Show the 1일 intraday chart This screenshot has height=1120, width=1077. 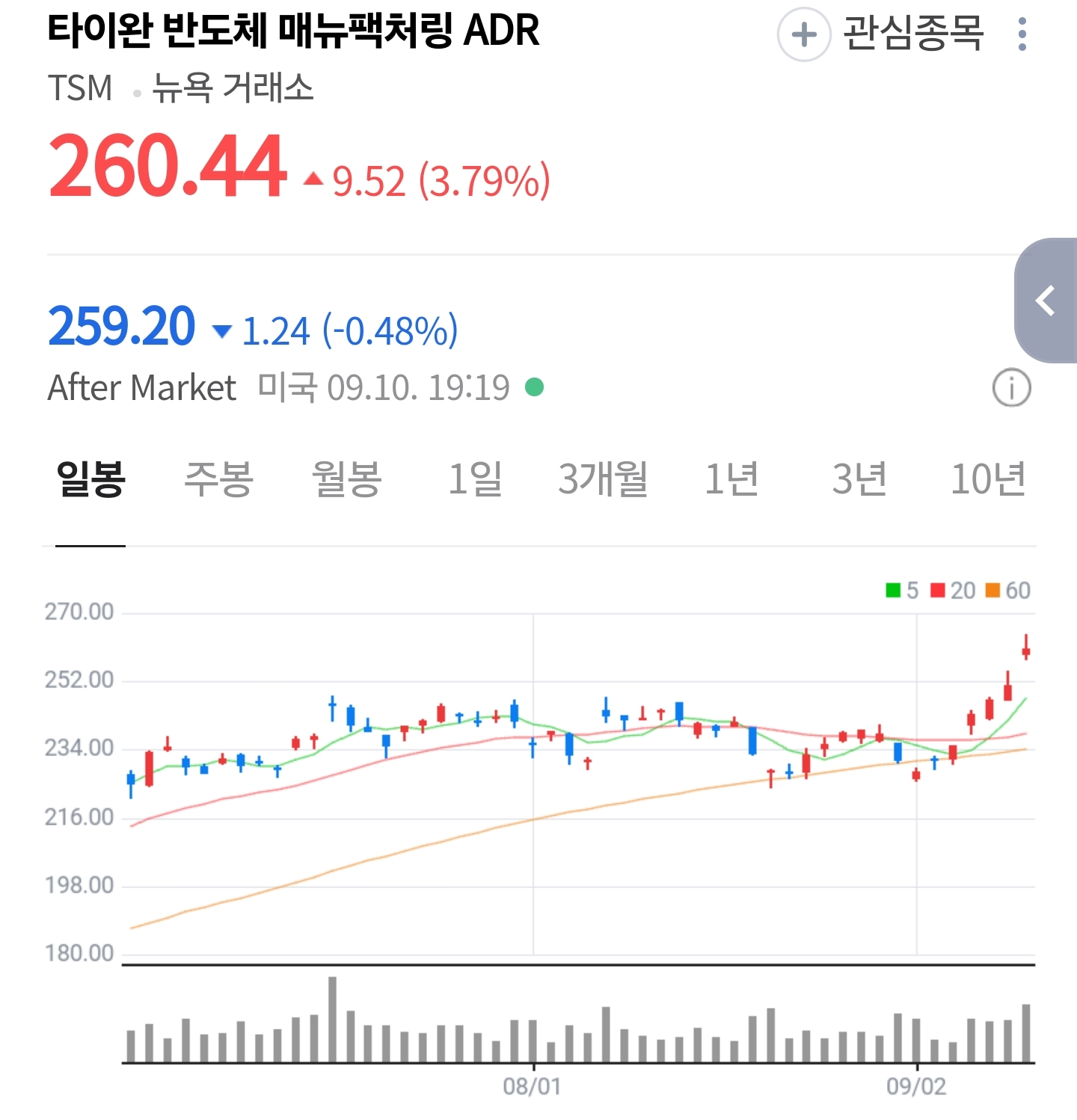point(474,479)
